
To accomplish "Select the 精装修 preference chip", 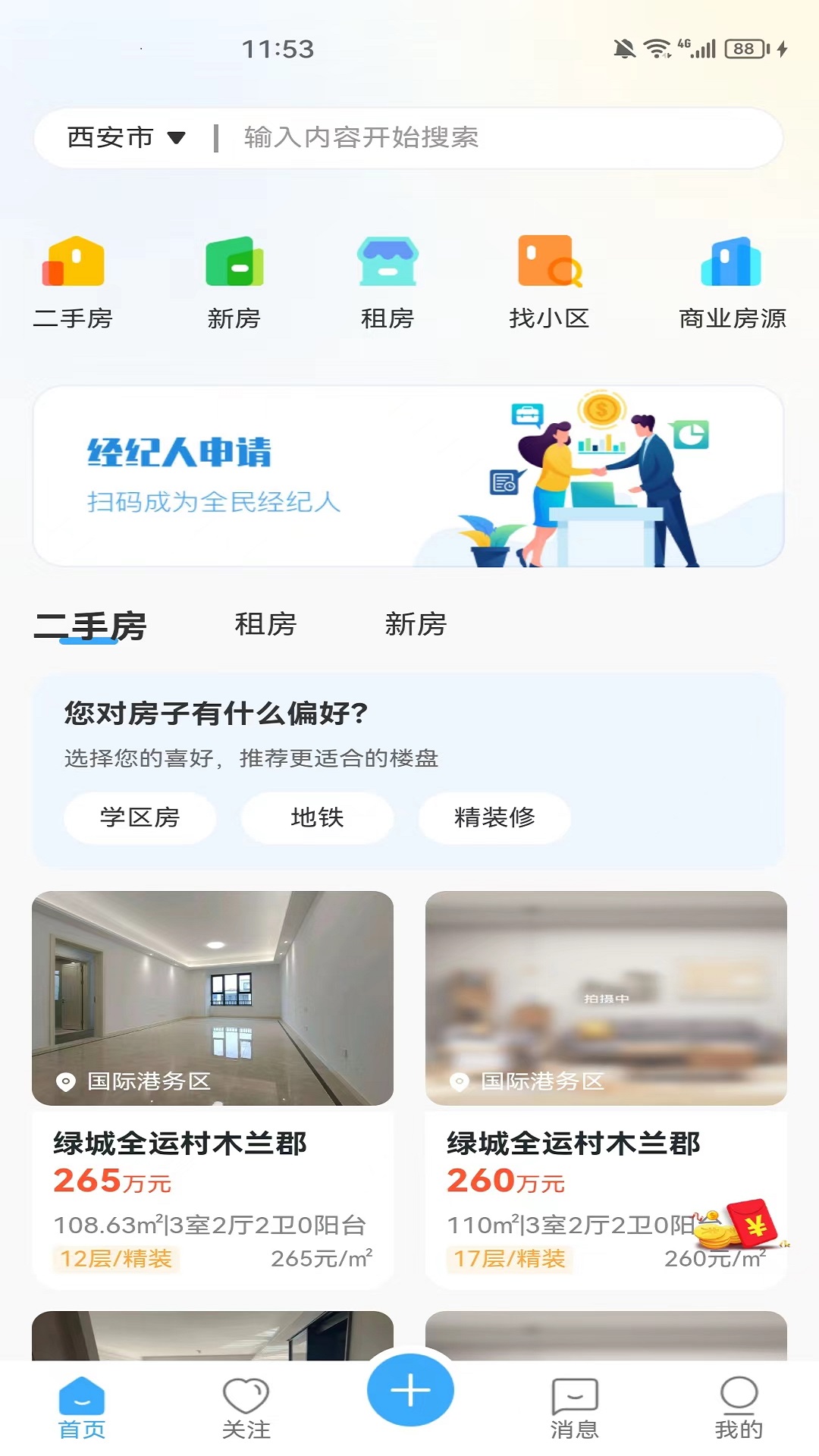I will (494, 817).
